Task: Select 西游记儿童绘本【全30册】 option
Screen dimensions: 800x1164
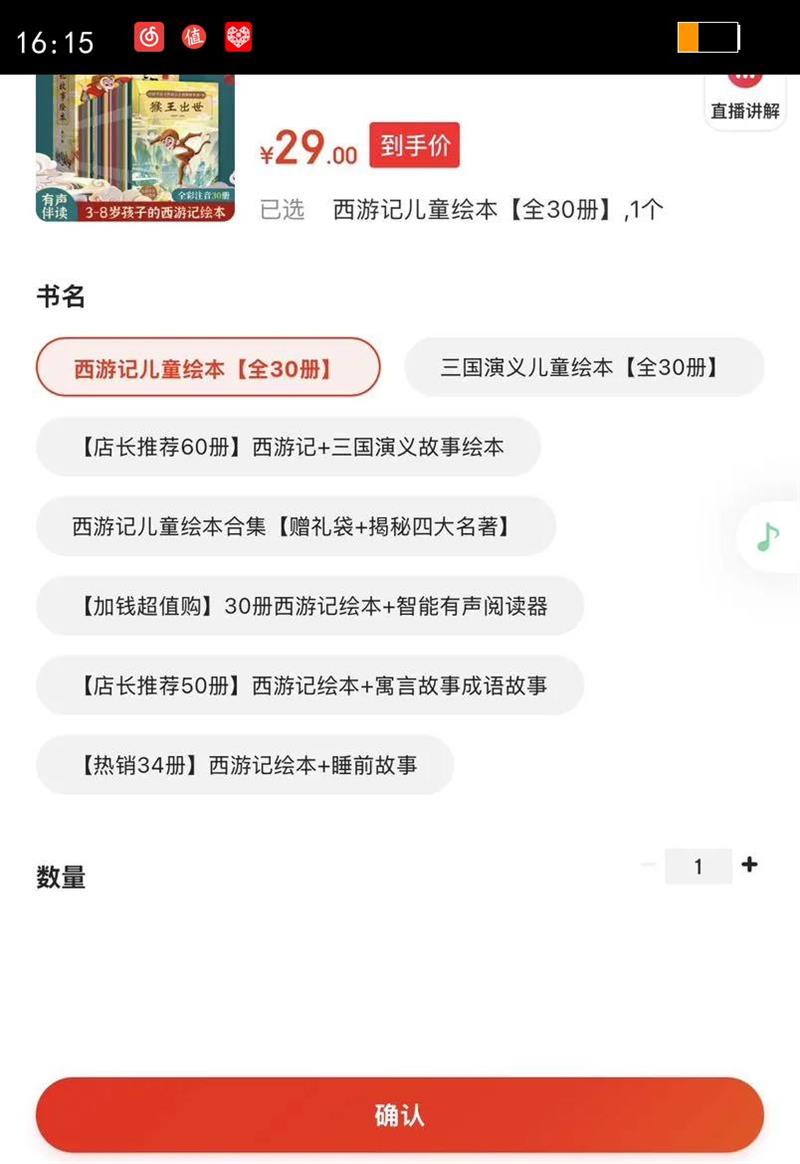Action: click(x=208, y=367)
